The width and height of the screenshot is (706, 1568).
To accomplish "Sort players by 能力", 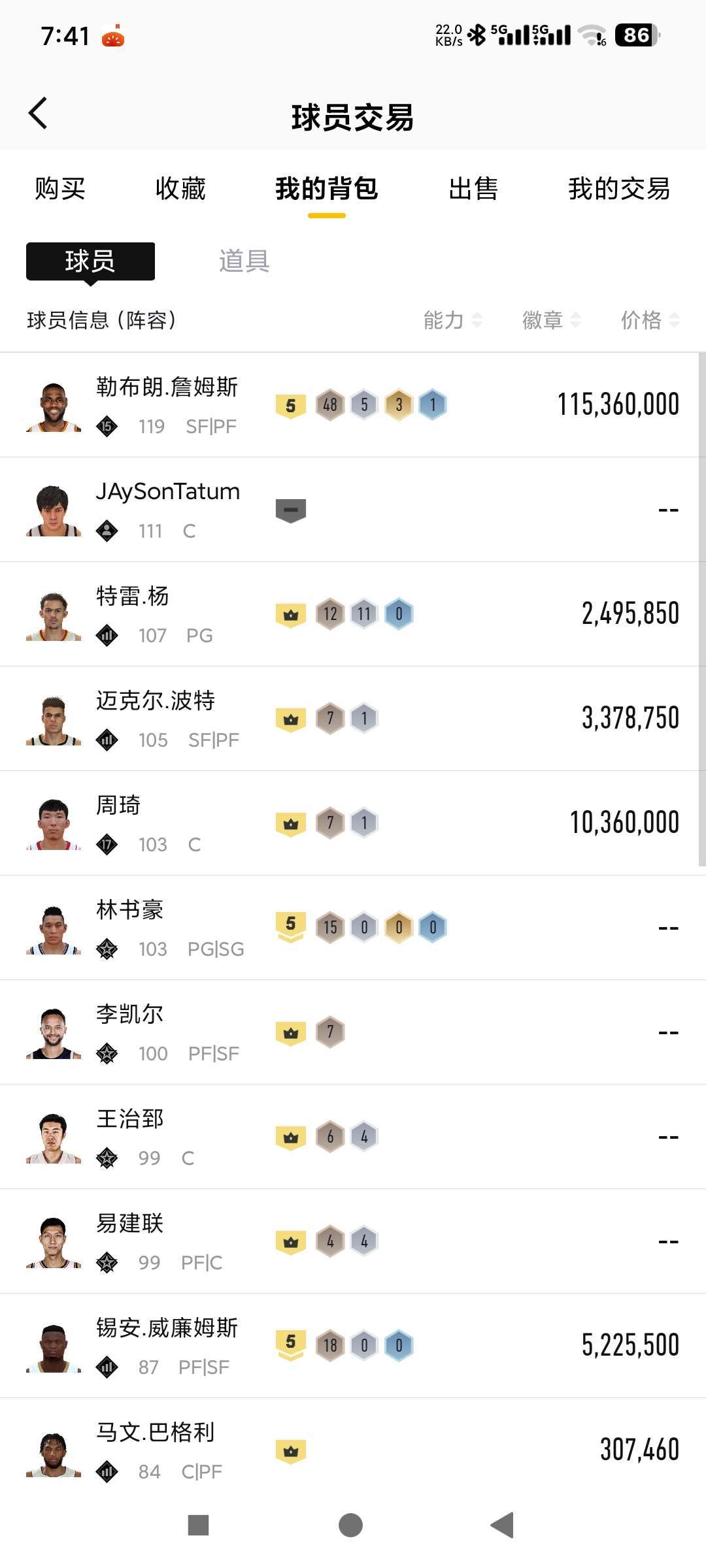I will point(452,320).
